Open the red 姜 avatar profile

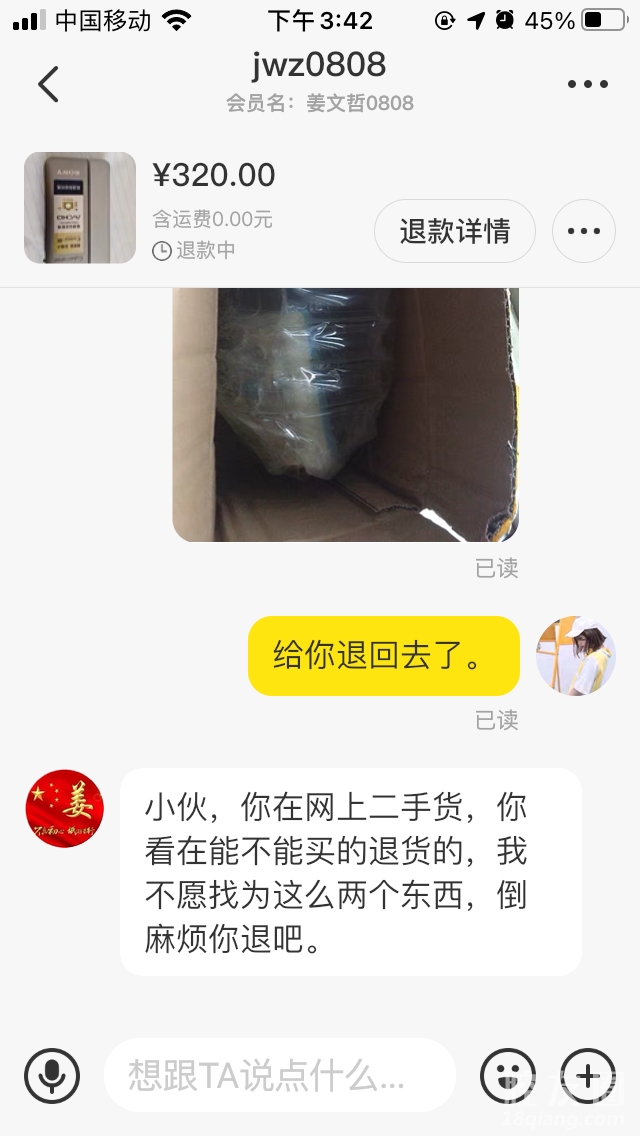tap(65, 808)
